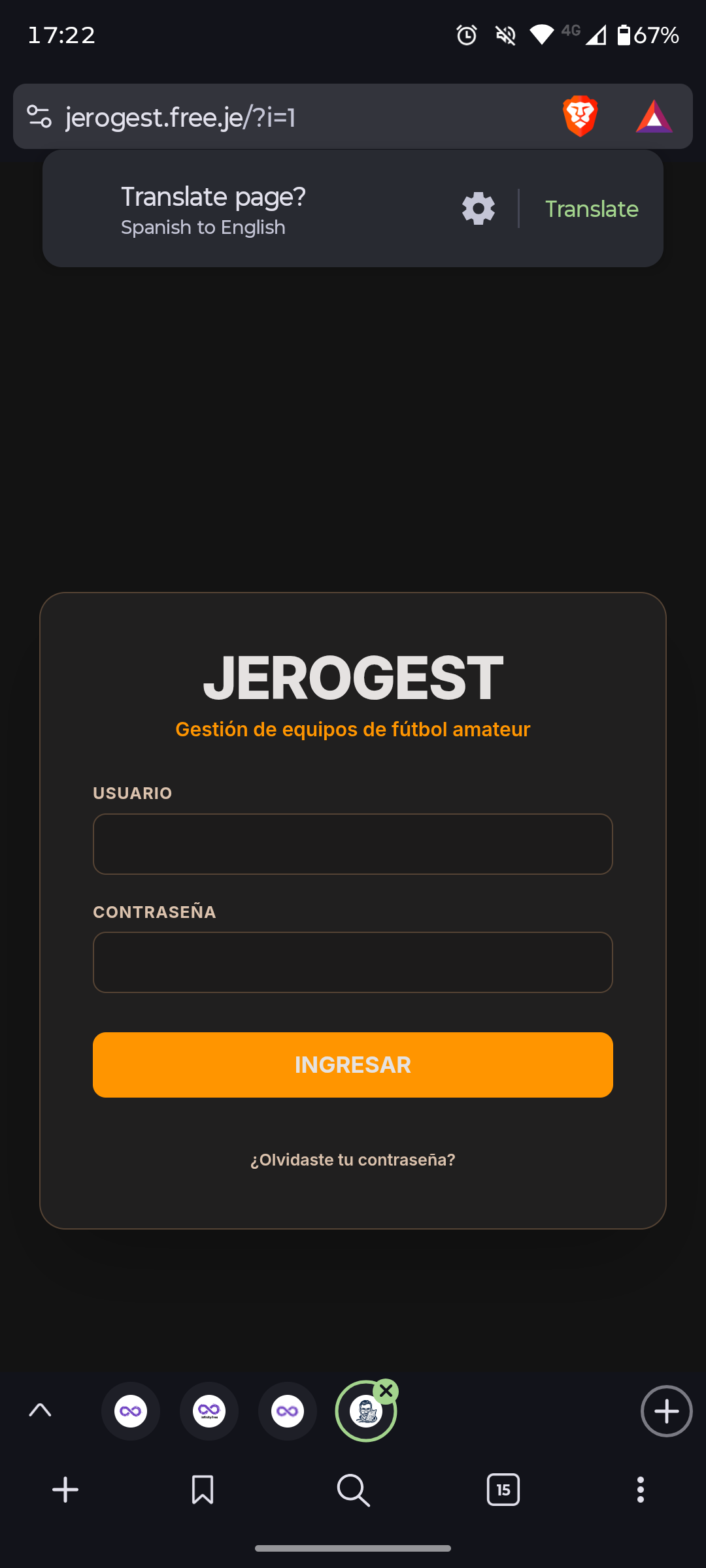
Task: Open site settings icon in address bar
Action: [39, 117]
